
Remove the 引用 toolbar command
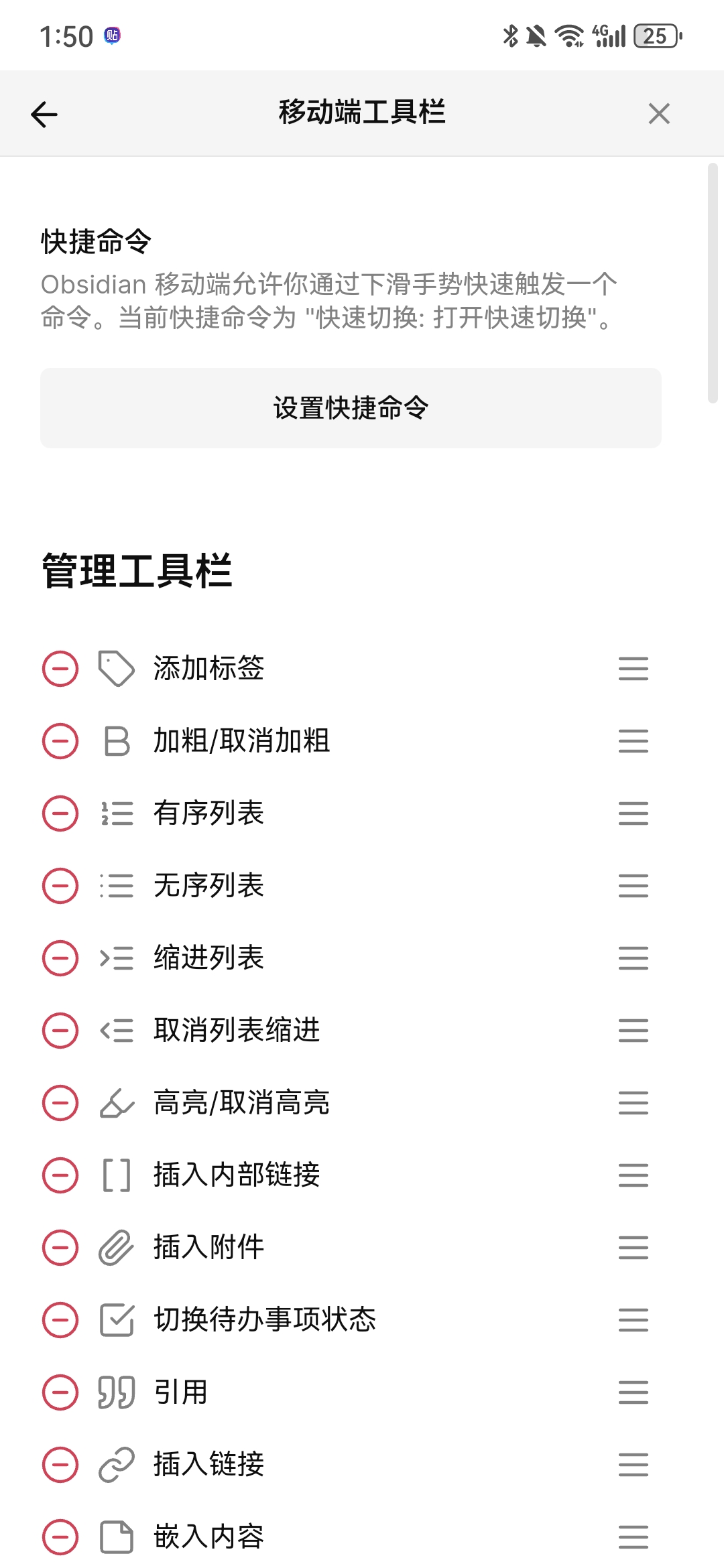point(60,1392)
